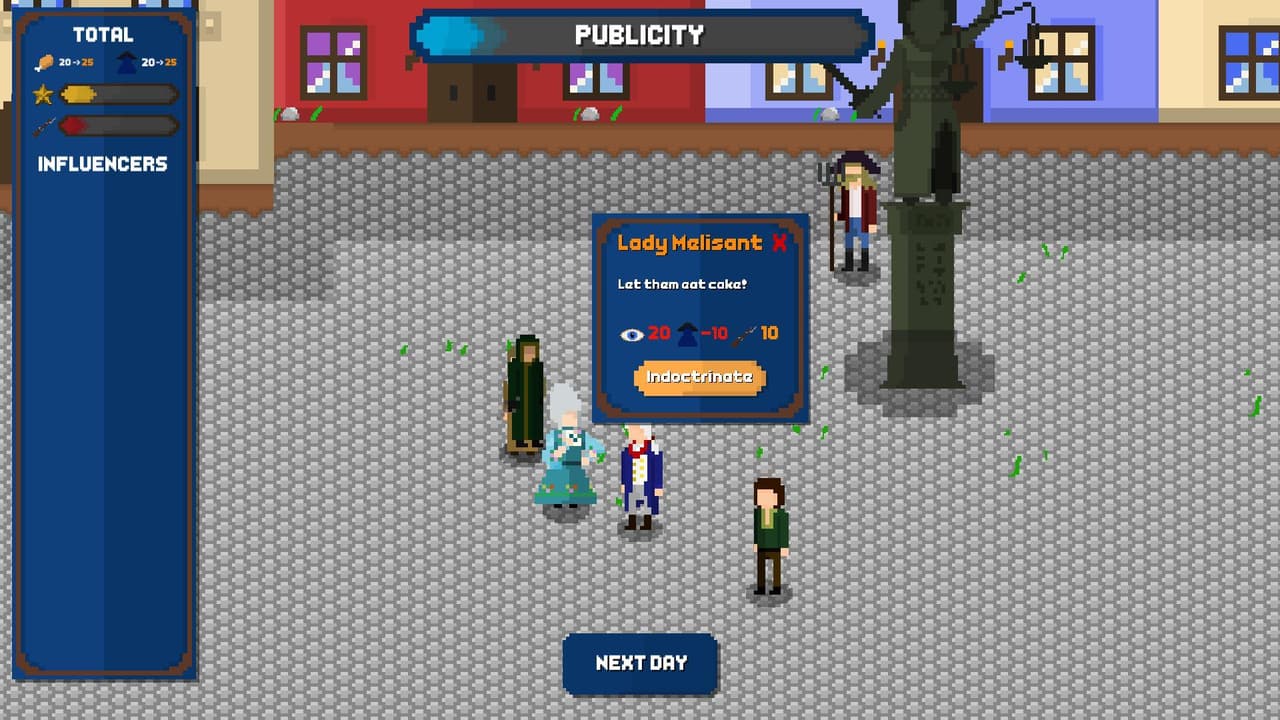
Task: Advance with the Next Day button
Action: click(641, 663)
